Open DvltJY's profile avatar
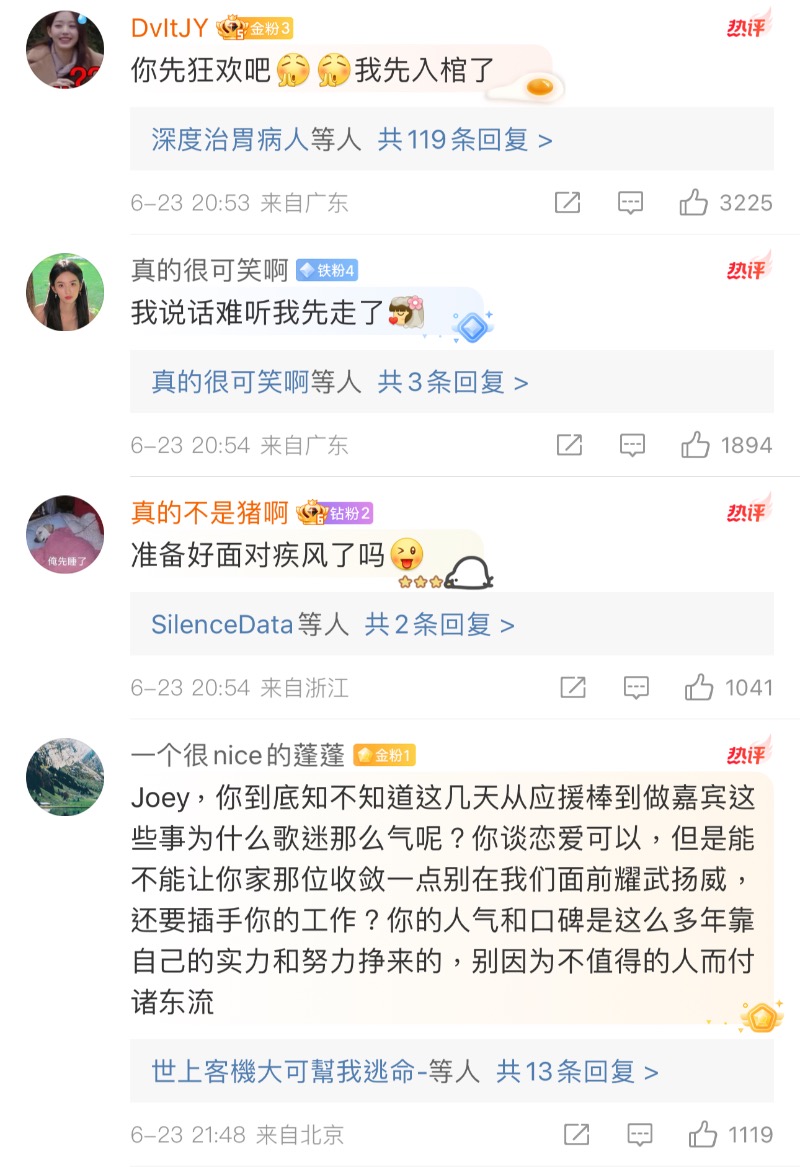This screenshot has width=800, height=1167. 65,50
